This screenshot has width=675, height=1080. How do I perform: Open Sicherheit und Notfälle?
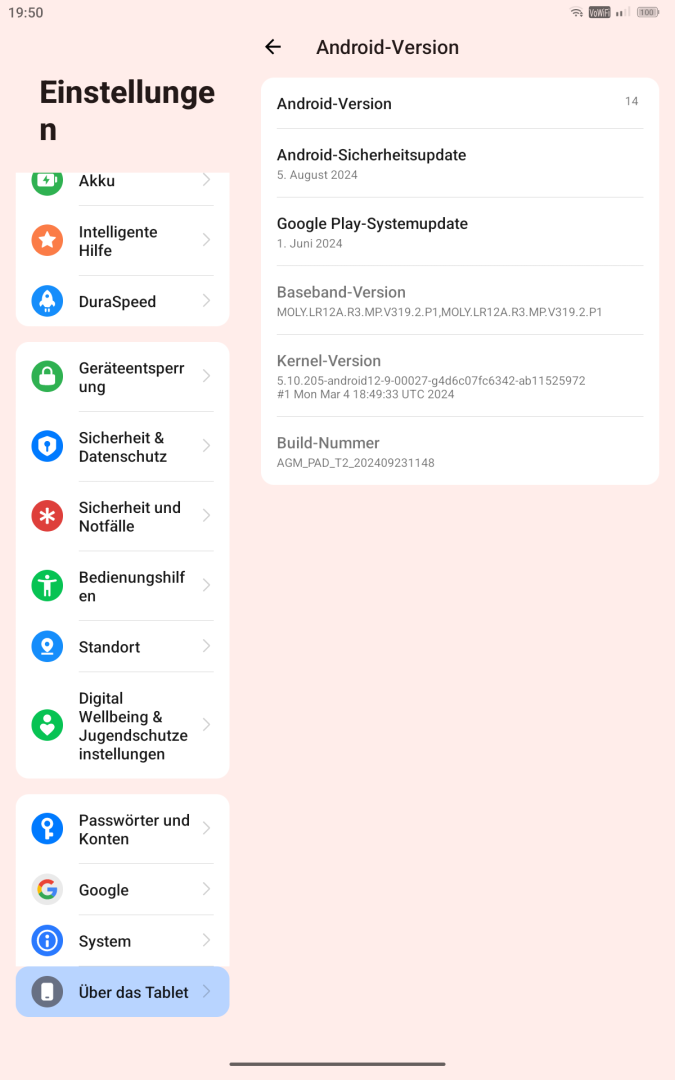123,516
